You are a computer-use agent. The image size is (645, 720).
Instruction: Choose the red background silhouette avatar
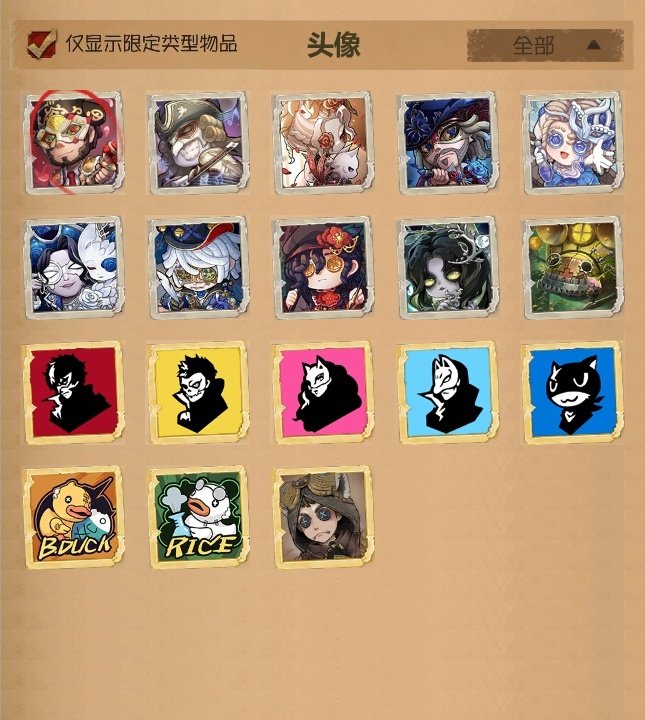click(x=72, y=391)
